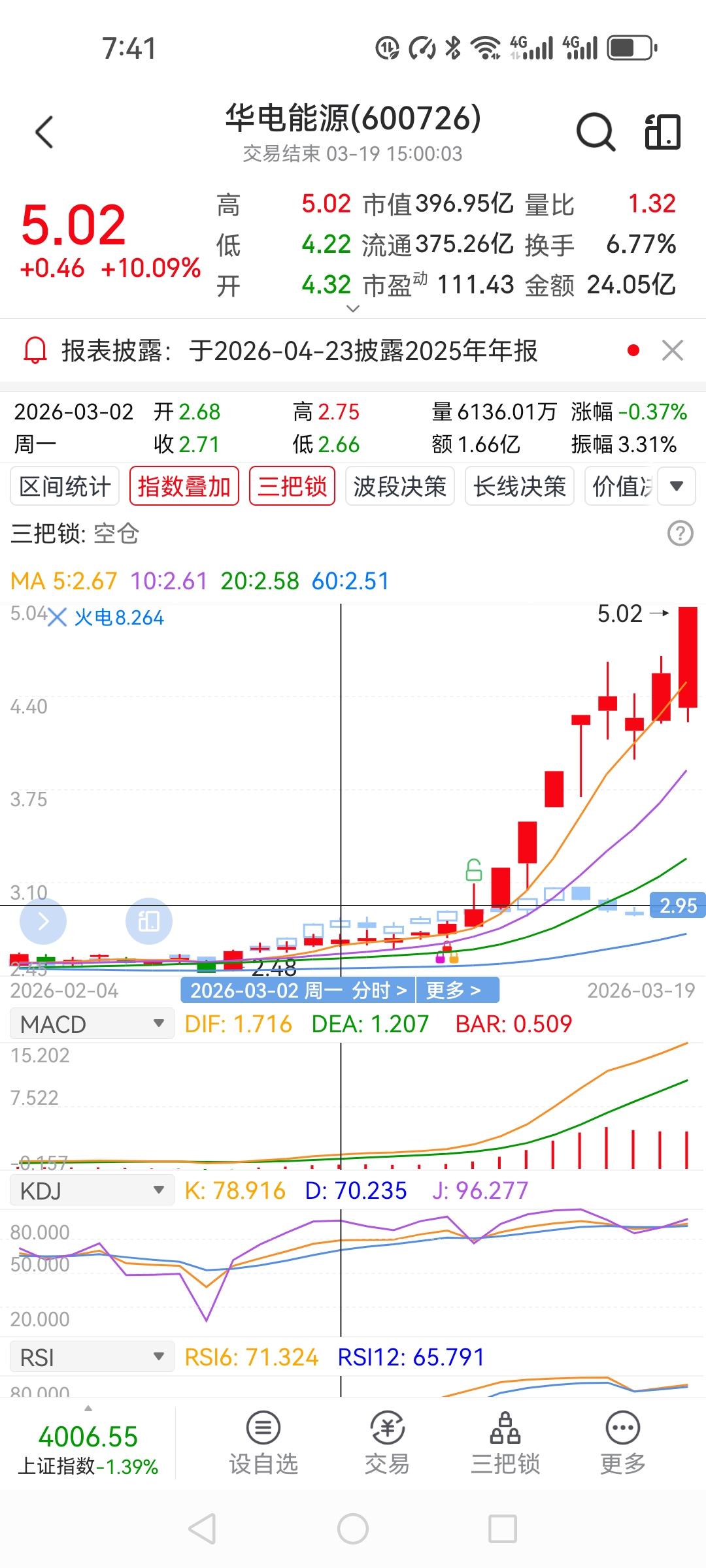The width and height of the screenshot is (706, 1568).
Task: Switch to 波段决策 tab
Action: [x=399, y=485]
